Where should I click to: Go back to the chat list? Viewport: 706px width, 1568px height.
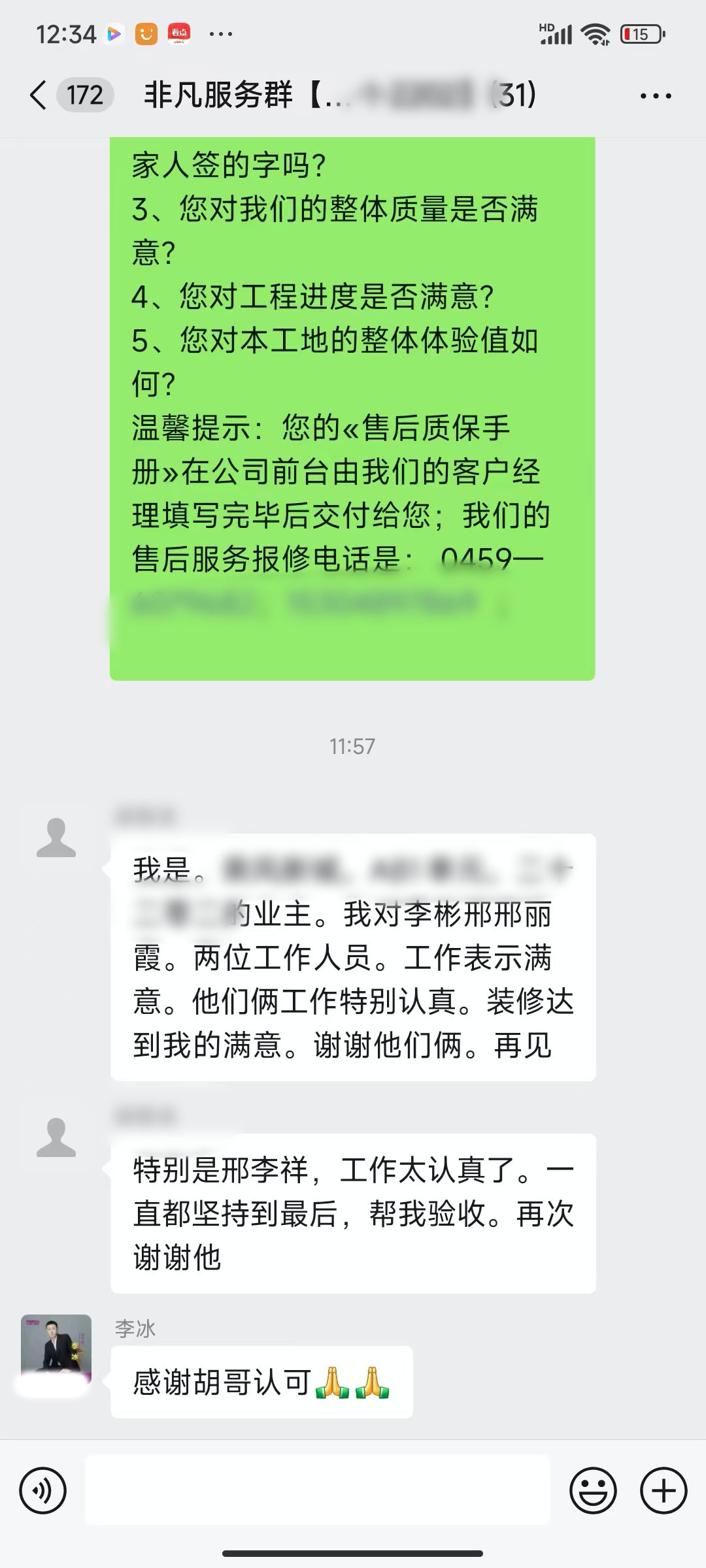coord(39,95)
